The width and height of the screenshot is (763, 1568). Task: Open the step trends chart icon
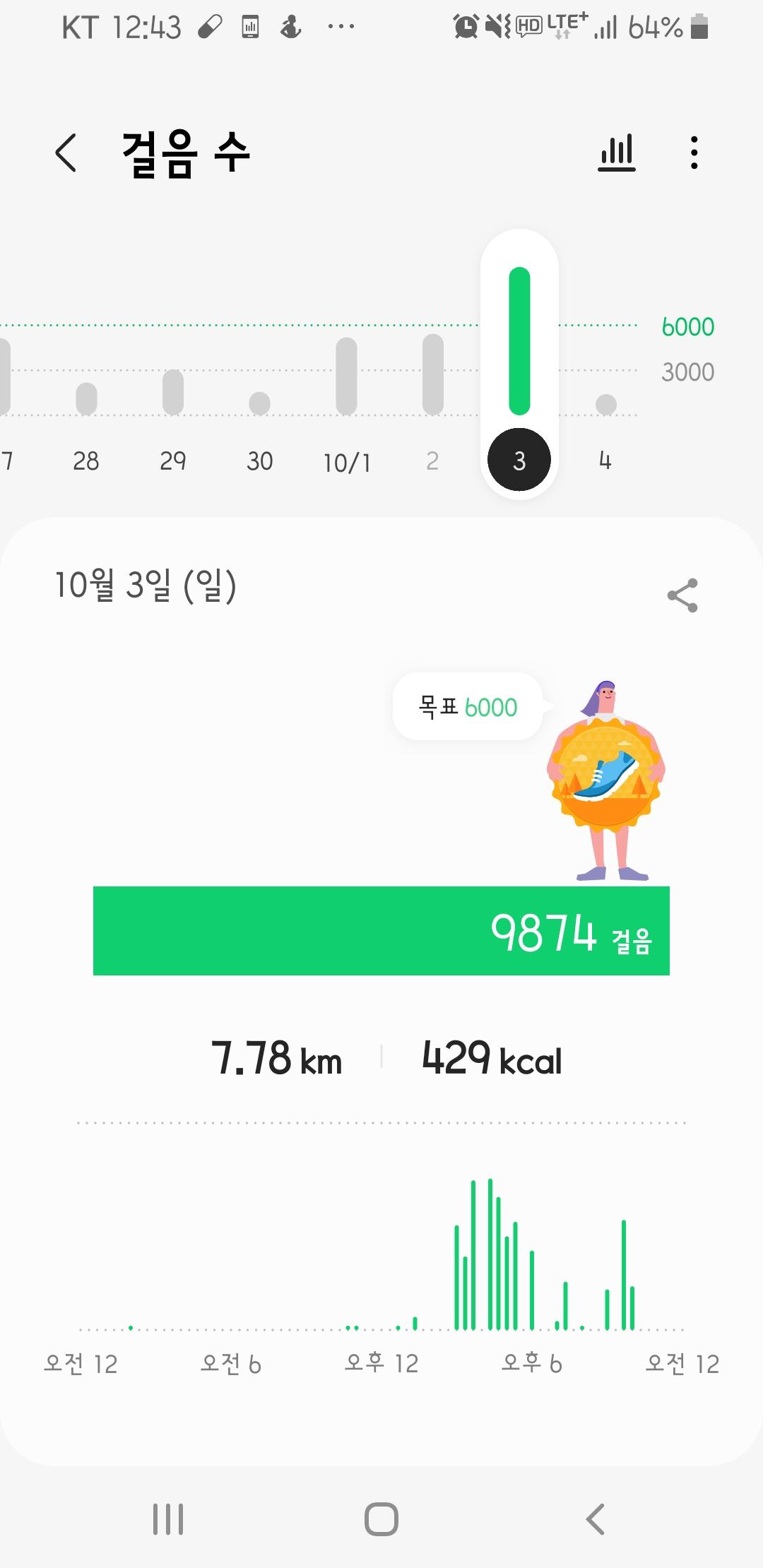[x=617, y=153]
